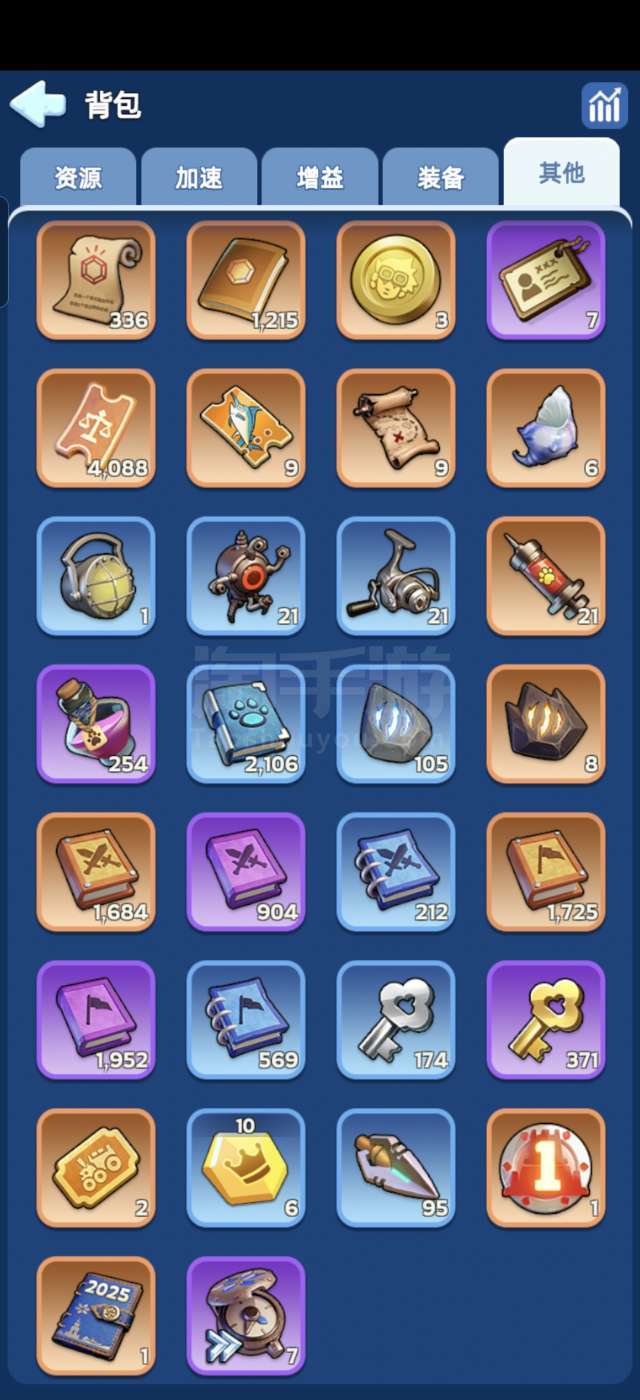Open the 增益 tab
Image resolution: width=640 pixels, height=1400 pixels.
[x=319, y=178]
